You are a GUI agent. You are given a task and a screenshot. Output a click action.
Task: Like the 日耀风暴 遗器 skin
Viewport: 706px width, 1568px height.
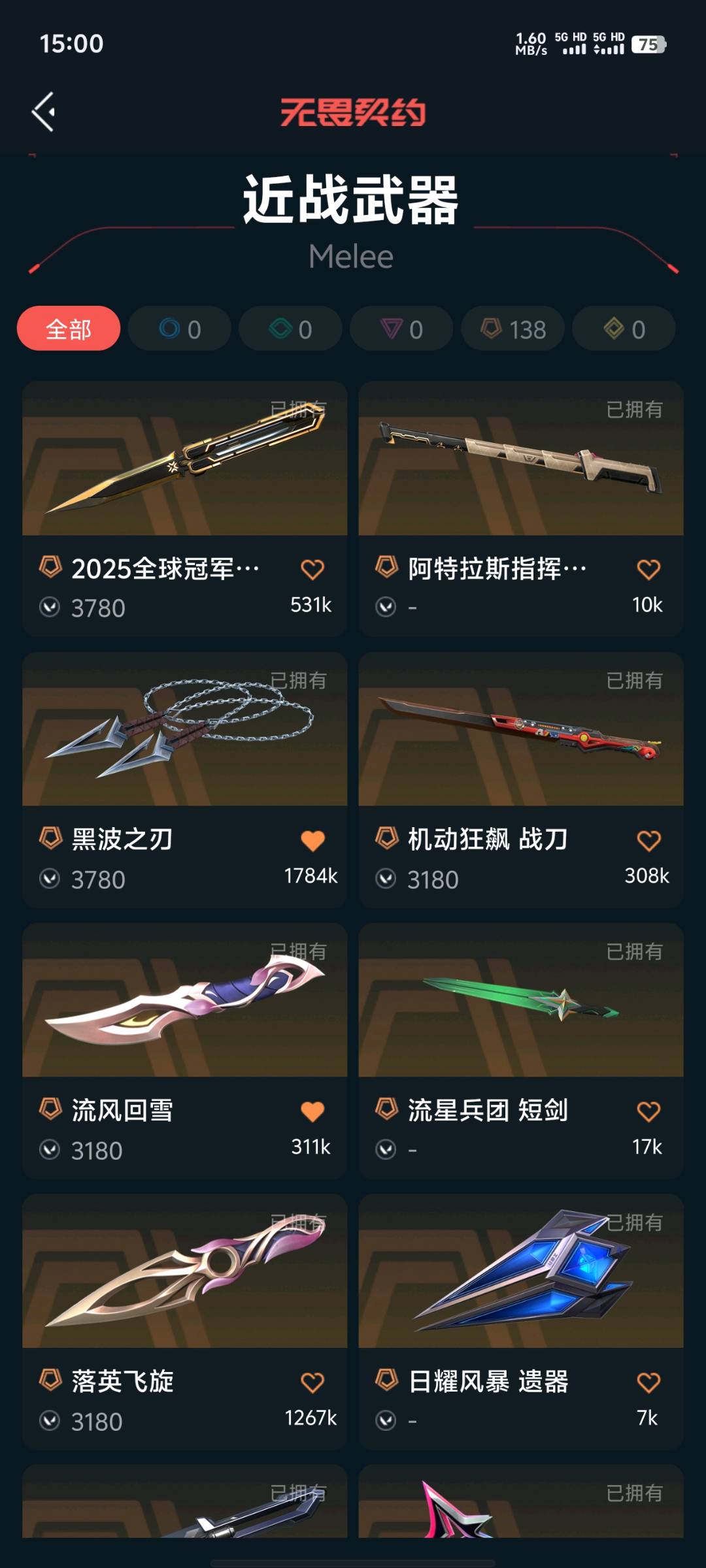[648, 1382]
